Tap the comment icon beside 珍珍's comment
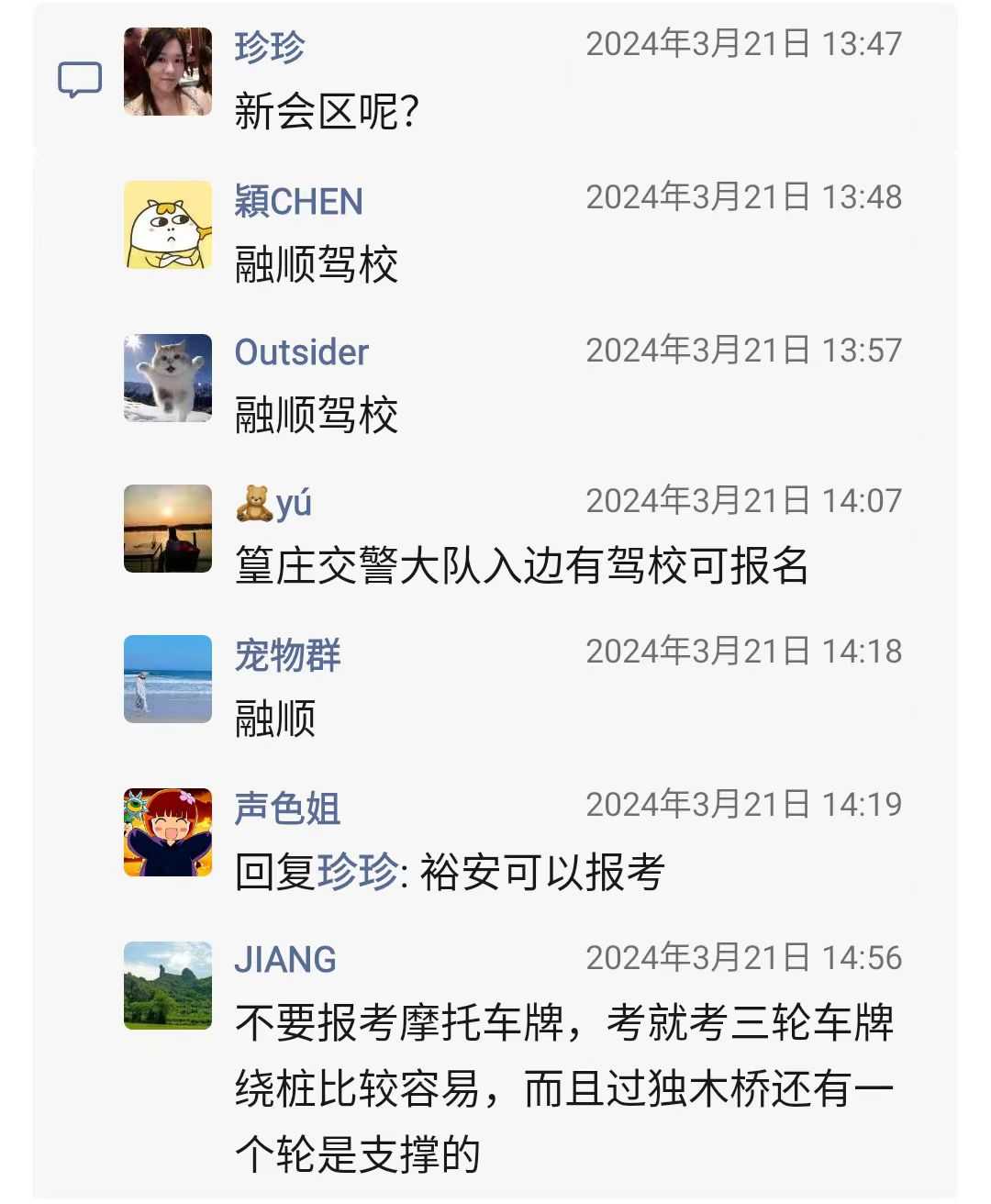This screenshot has height=1204, width=991. coord(80,80)
